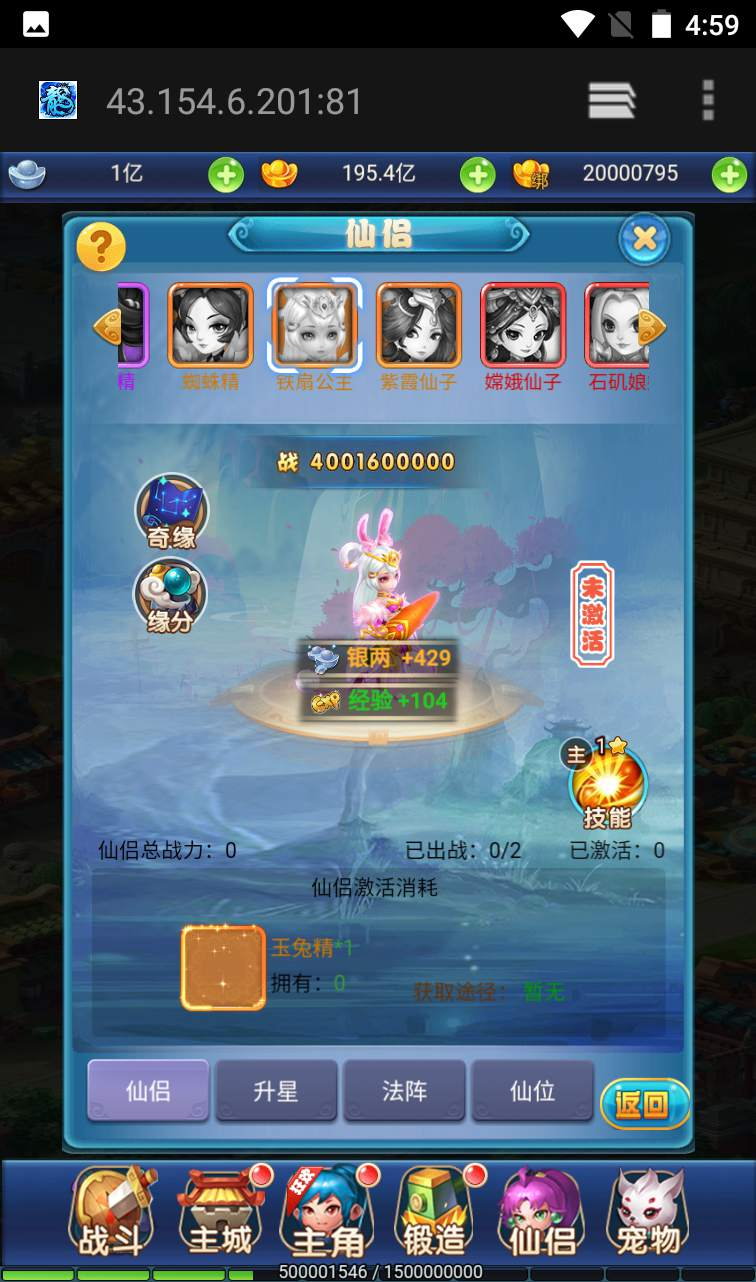This screenshot has width=756, height=1282.
Task: Go to 战斗 in bottom bar
Action: [111, 1212]
